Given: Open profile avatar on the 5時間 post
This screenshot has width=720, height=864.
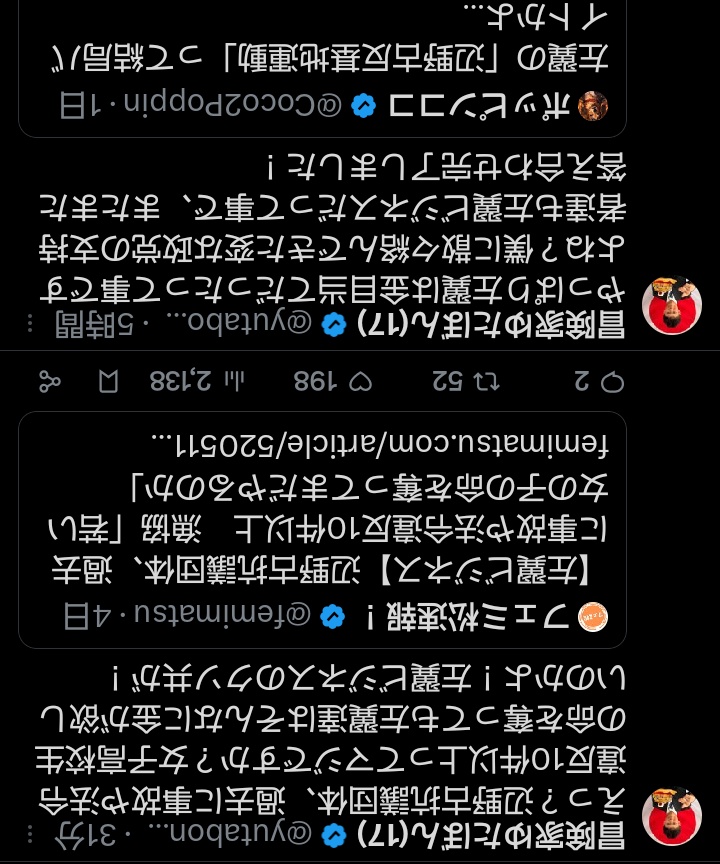Looking at the screenshot, I should coord(671,305).
